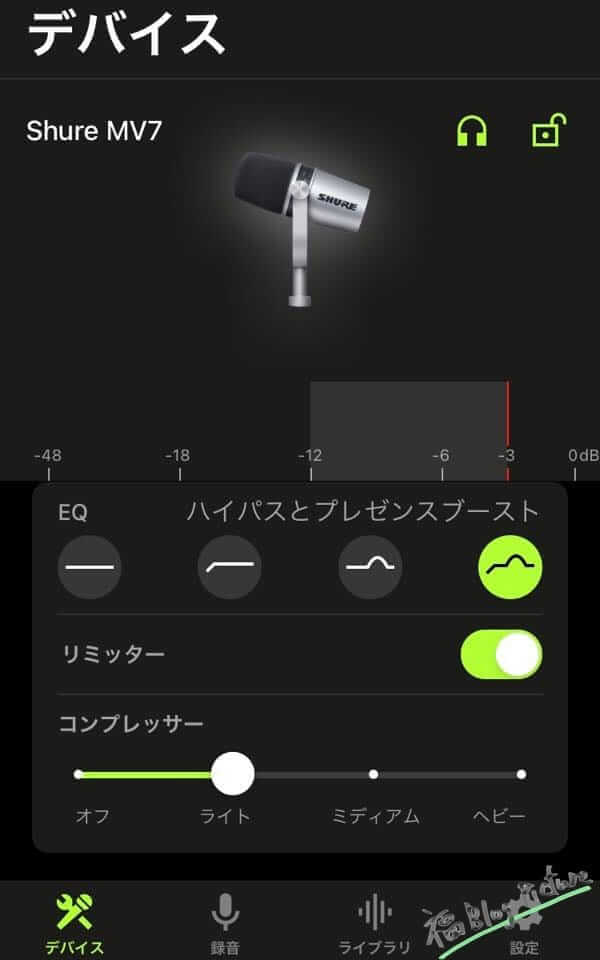The width and height of the screenshot is (600, 960).
Task: Set compressor to ヘビー
Action: tap(521, 774)
